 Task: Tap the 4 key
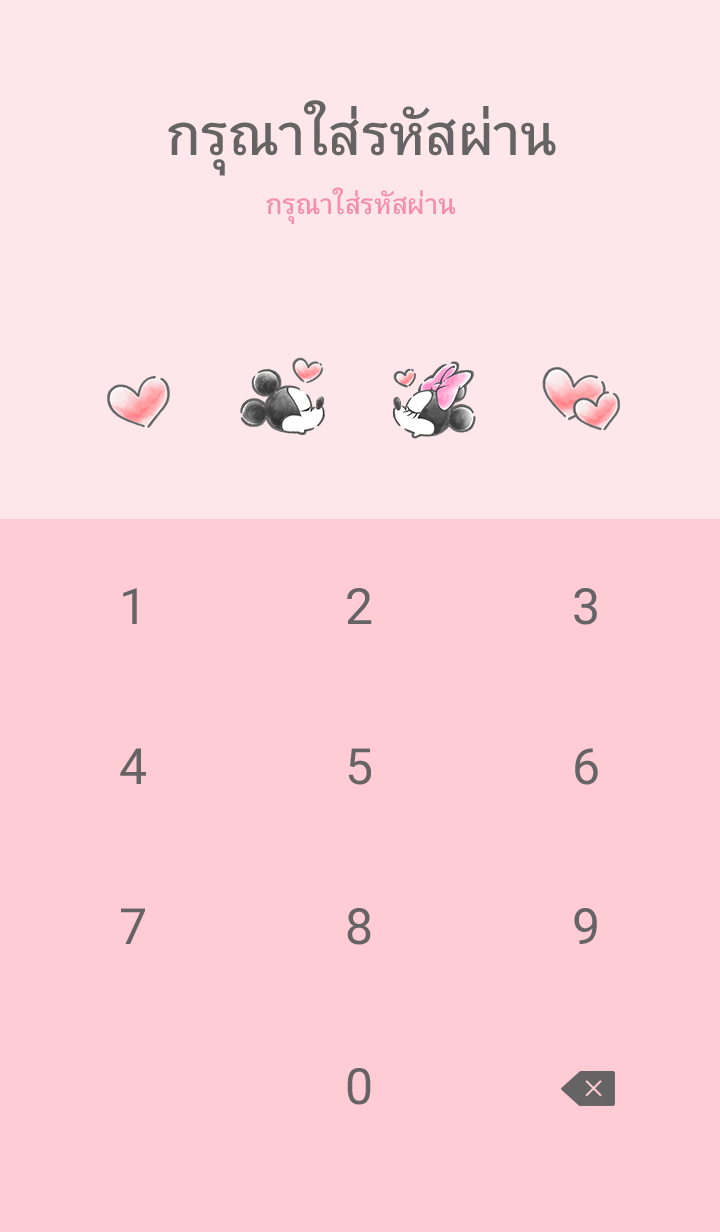click(132, 767)
